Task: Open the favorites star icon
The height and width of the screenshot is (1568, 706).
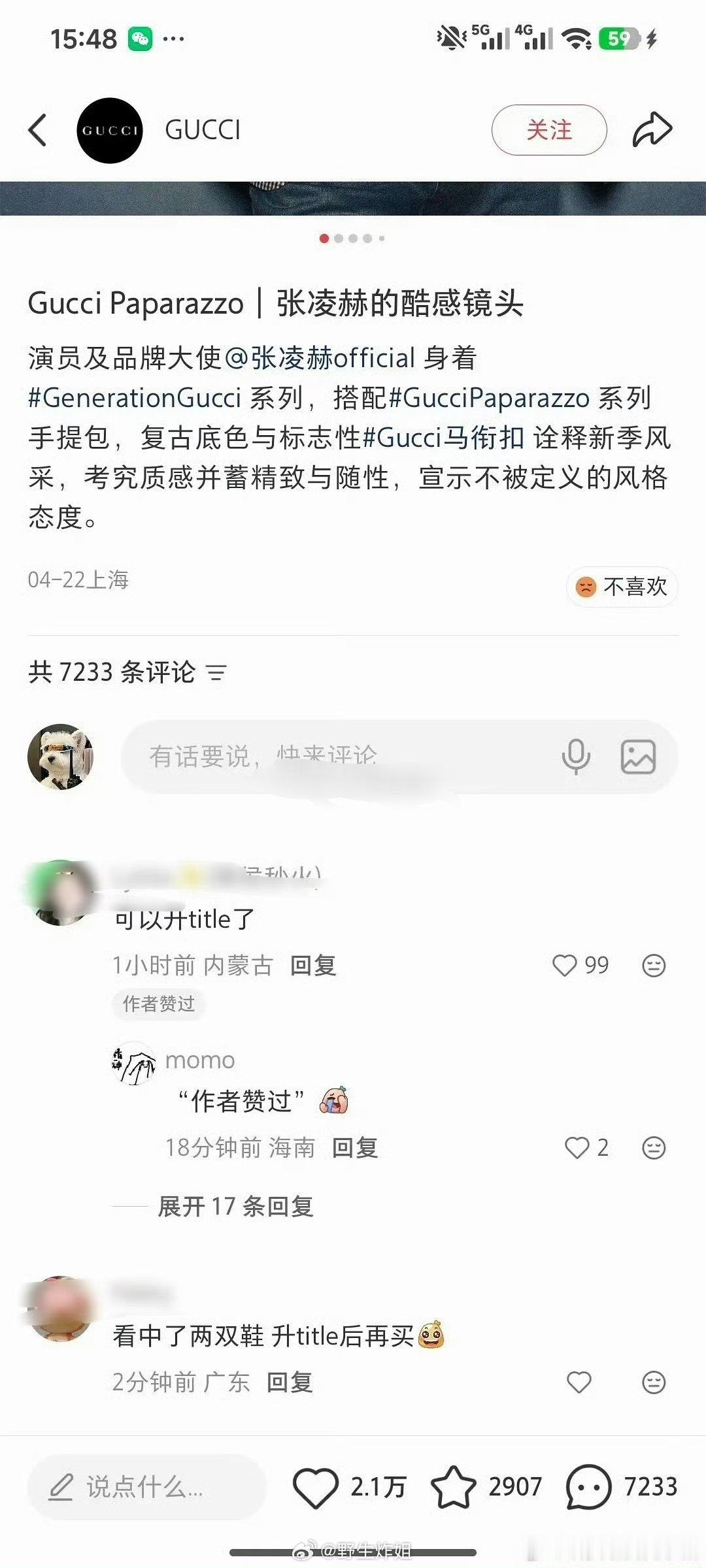Action: [451, 1487]
